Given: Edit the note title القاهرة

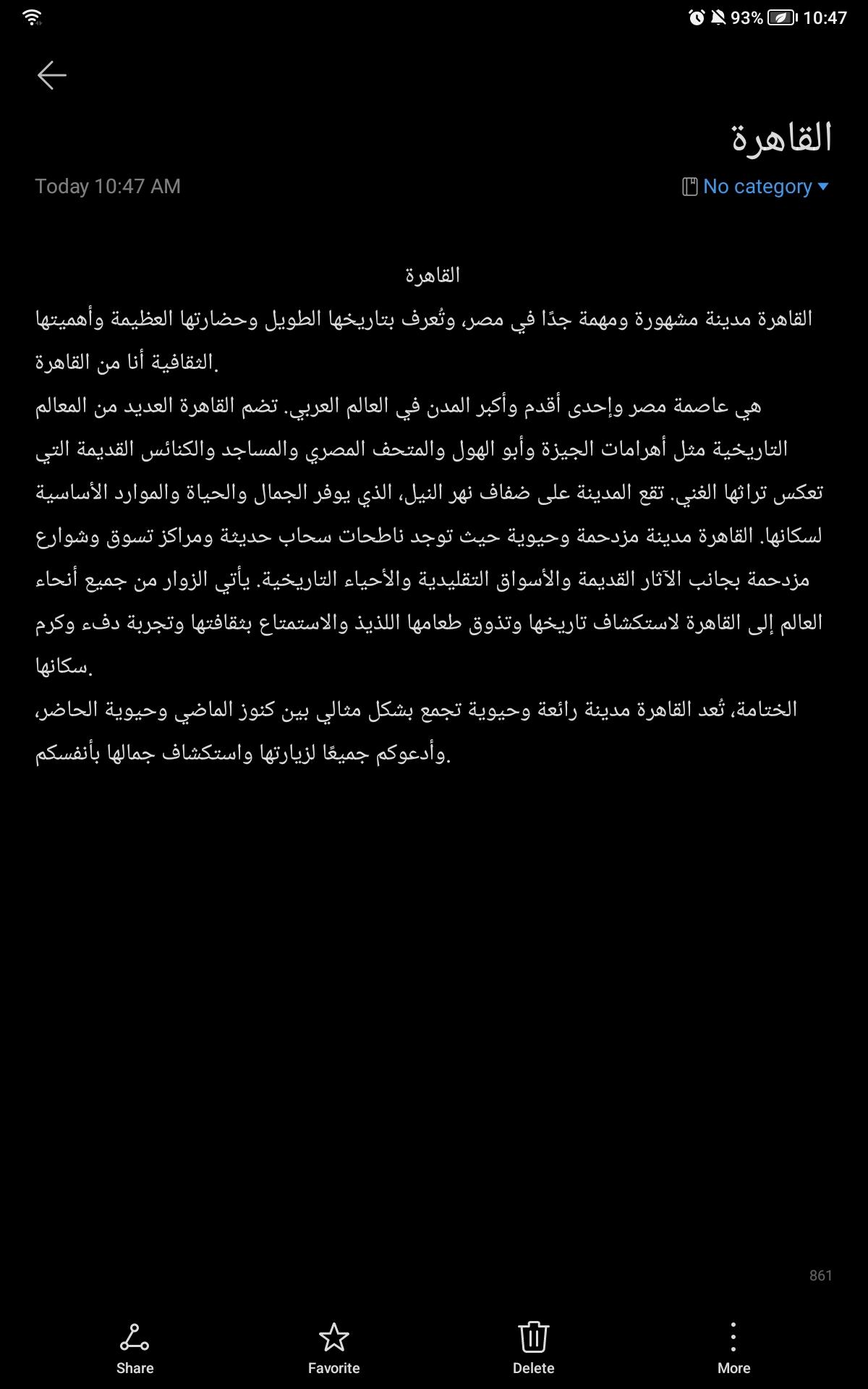Looking at the screenshot, I should tap(781, 137).
